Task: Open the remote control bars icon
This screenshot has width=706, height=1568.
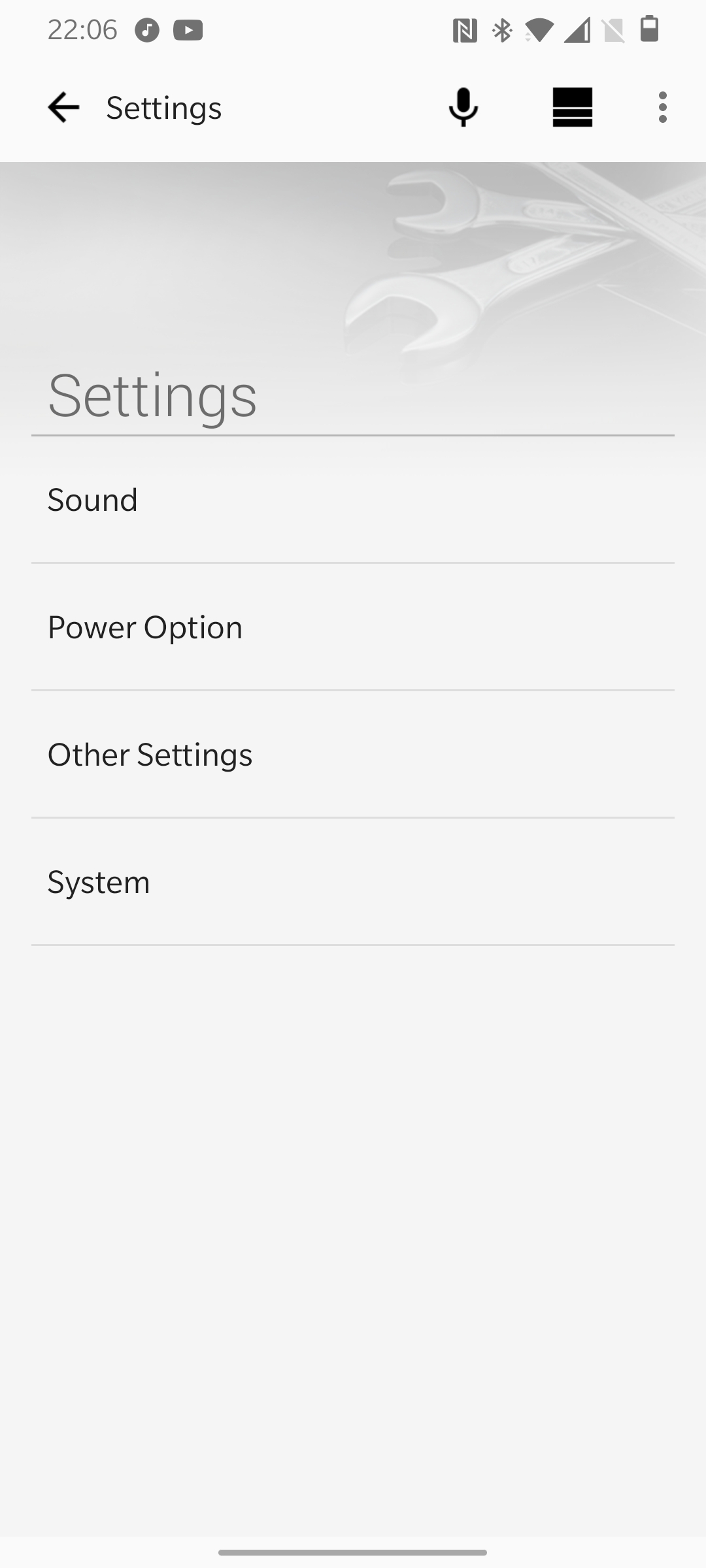Action: (573, 107)
